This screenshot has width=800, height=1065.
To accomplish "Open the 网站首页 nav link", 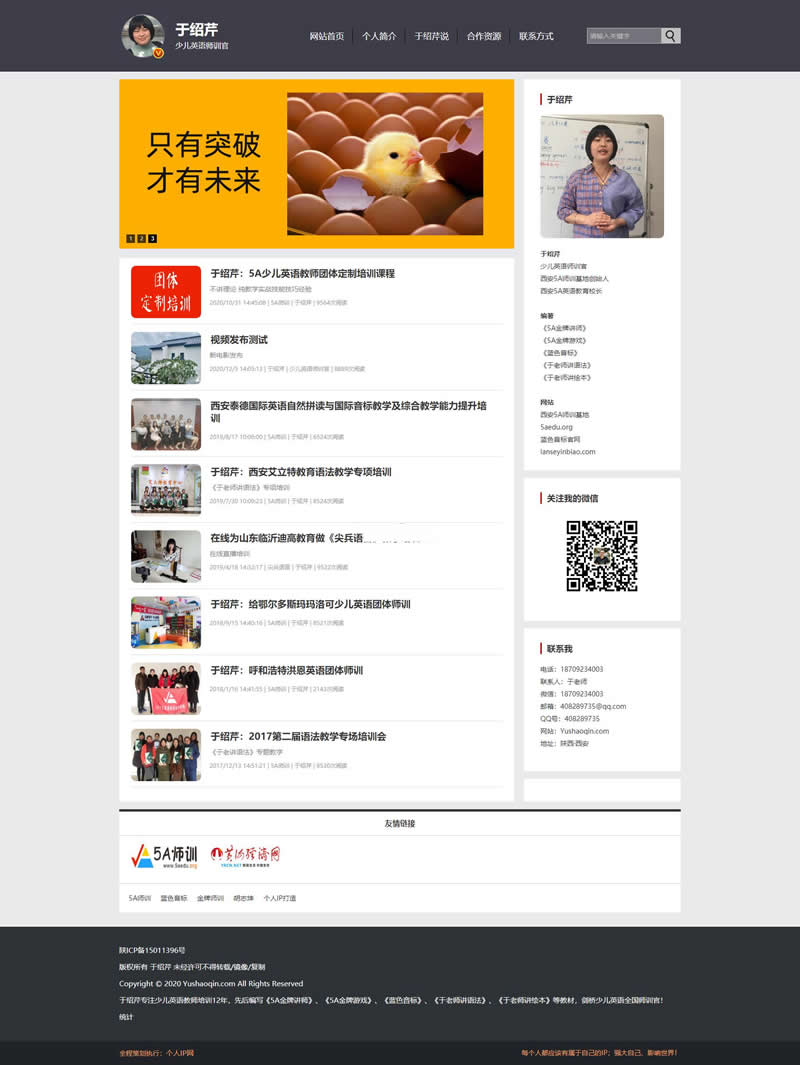I will pos(327,36).
